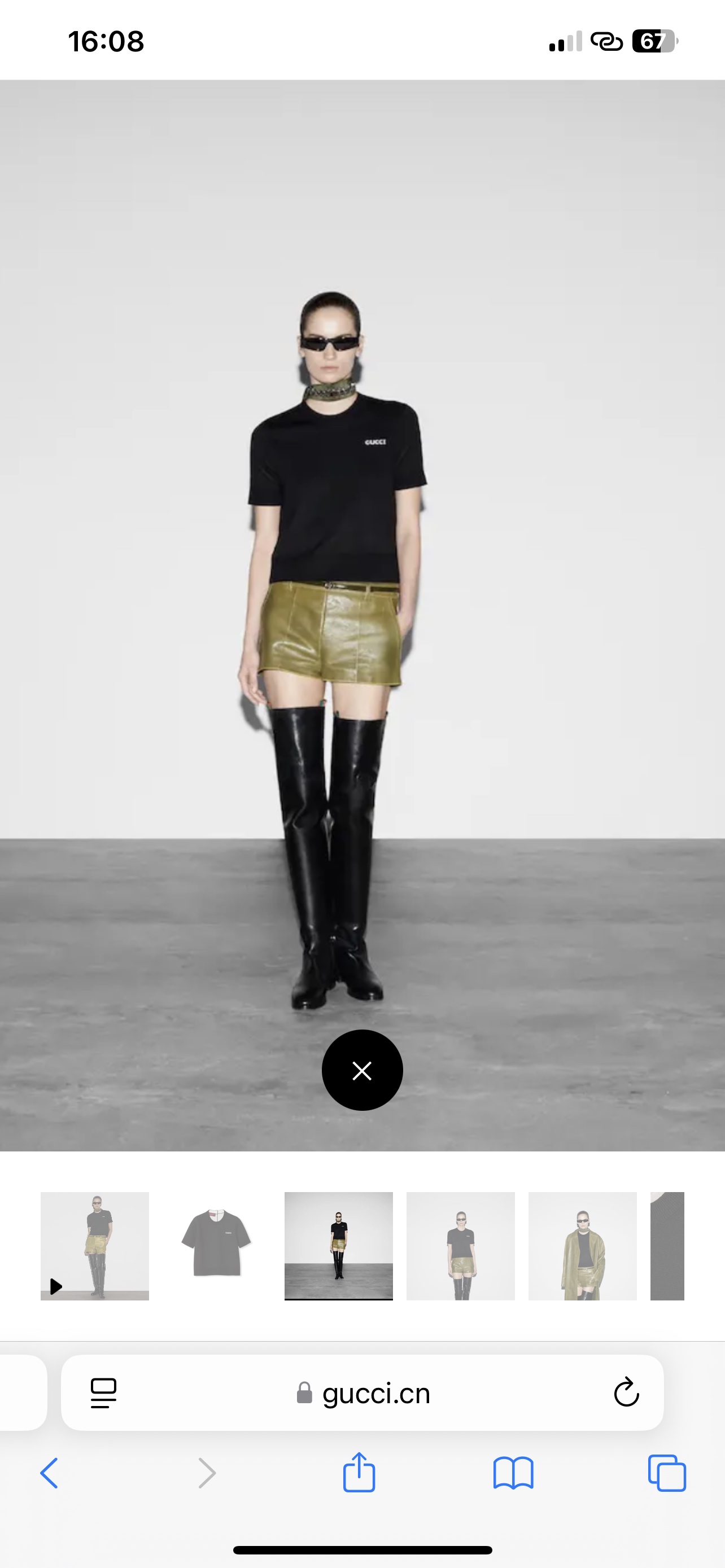This screenshot has width=725, height=1568.
Task: Select the flat black T-shirt thumbnail
Action: pyautogui.click(x=217, y=1245)
